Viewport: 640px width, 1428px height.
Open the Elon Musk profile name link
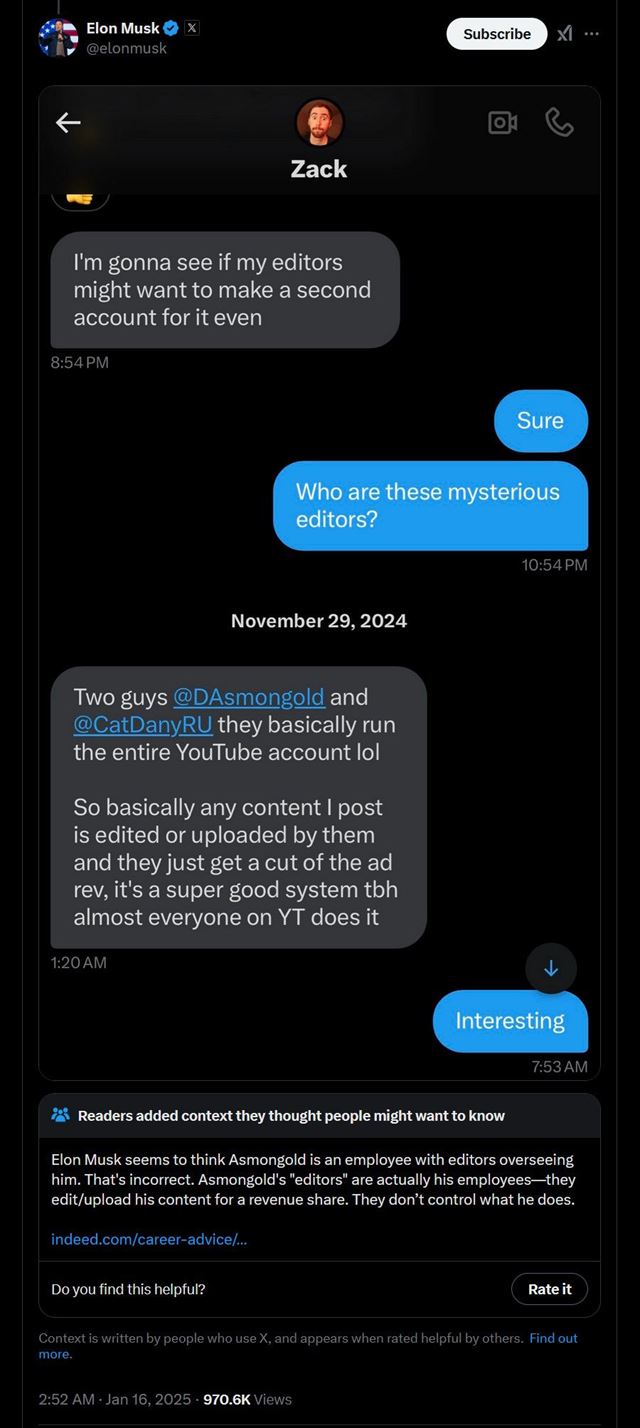tap(122, 28)
